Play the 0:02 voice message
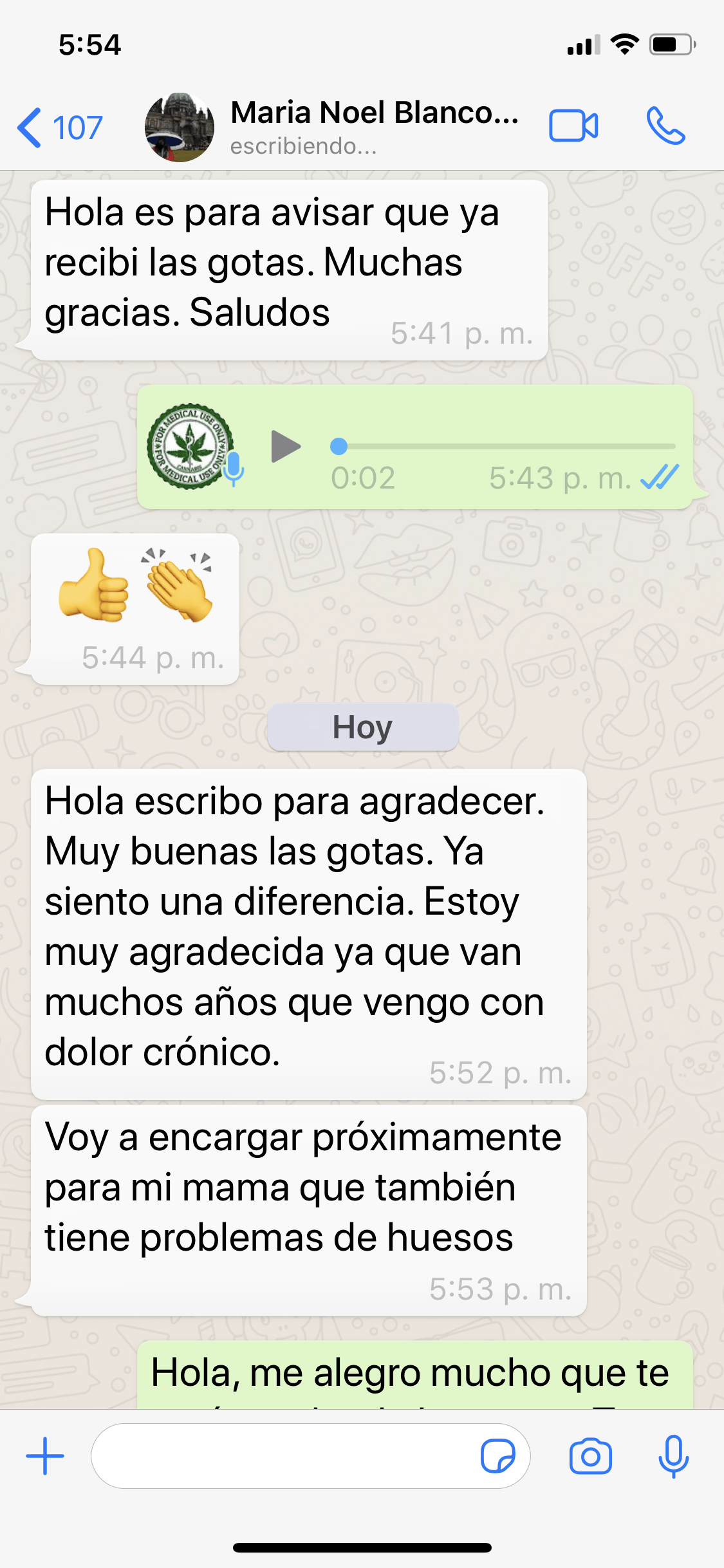 (286, 446)
